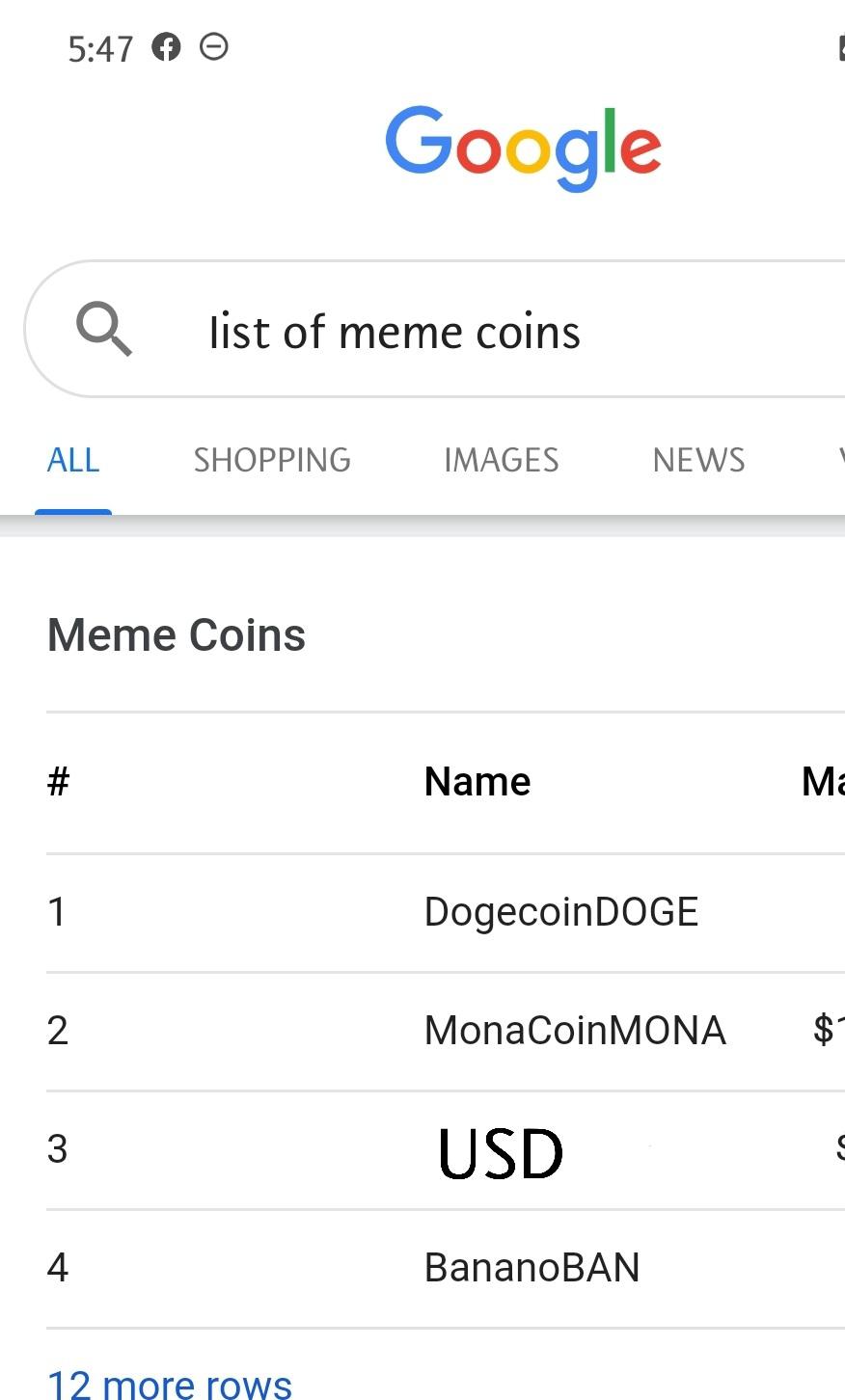Tap the data saver icon in status bar
The image size is (845, 1400).
tap(213, 46)
